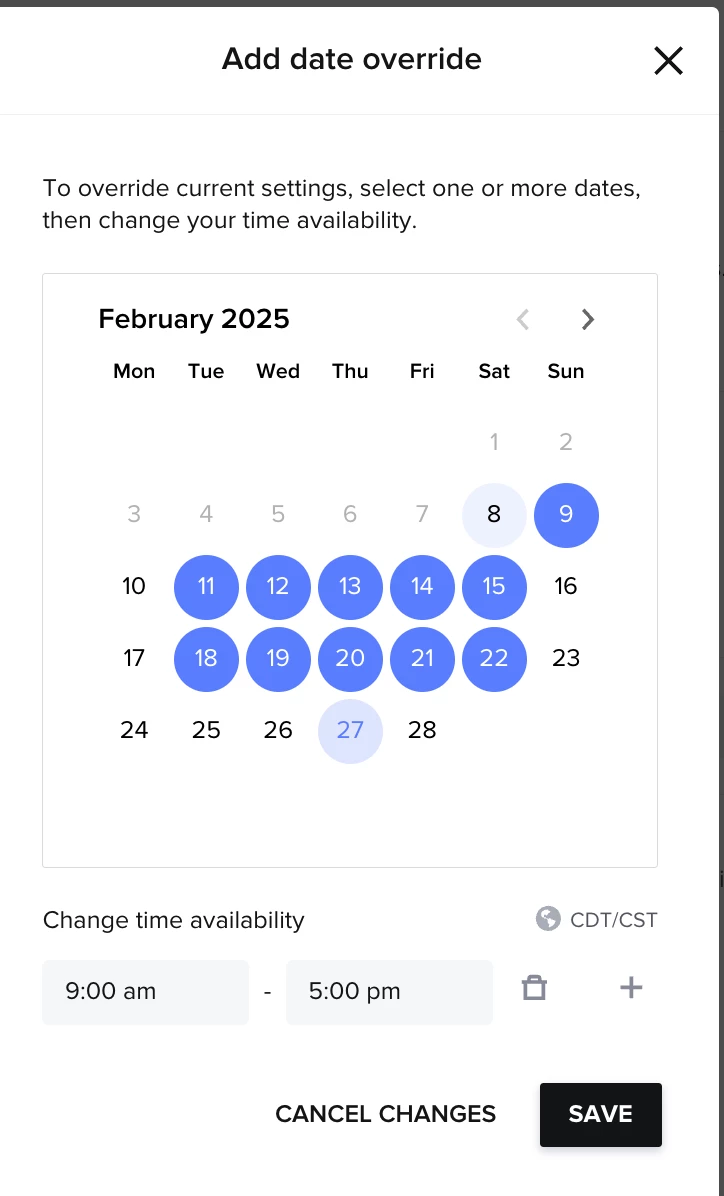Select February 28 on the calendar
Viewport: 724px width, 1196px height.
(x=422, y=731)
